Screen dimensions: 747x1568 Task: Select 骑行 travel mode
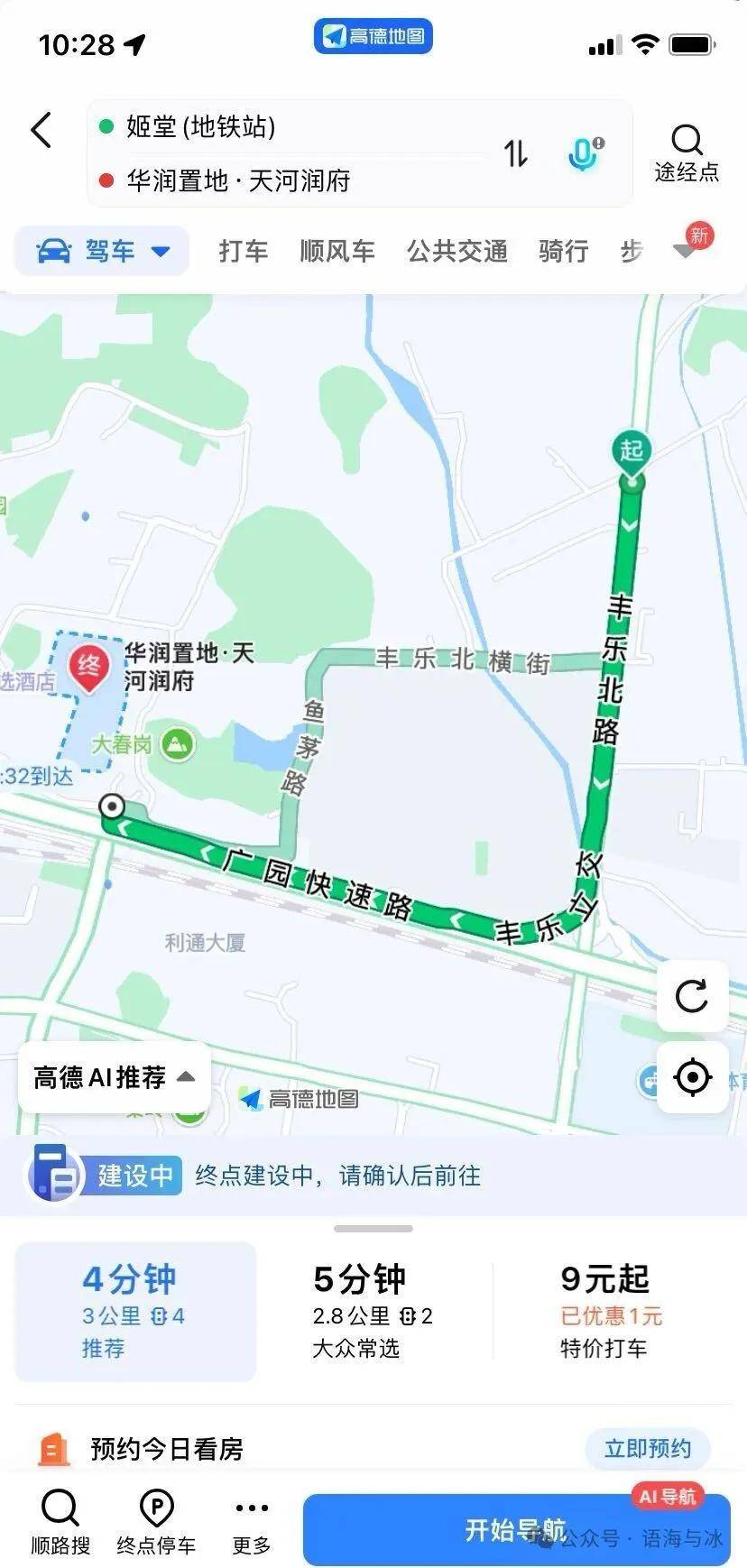563,251
